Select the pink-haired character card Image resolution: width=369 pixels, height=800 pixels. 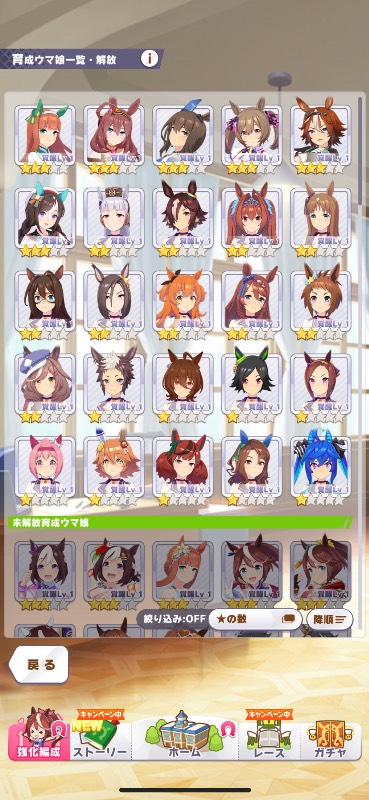click(x=45, y=469)
